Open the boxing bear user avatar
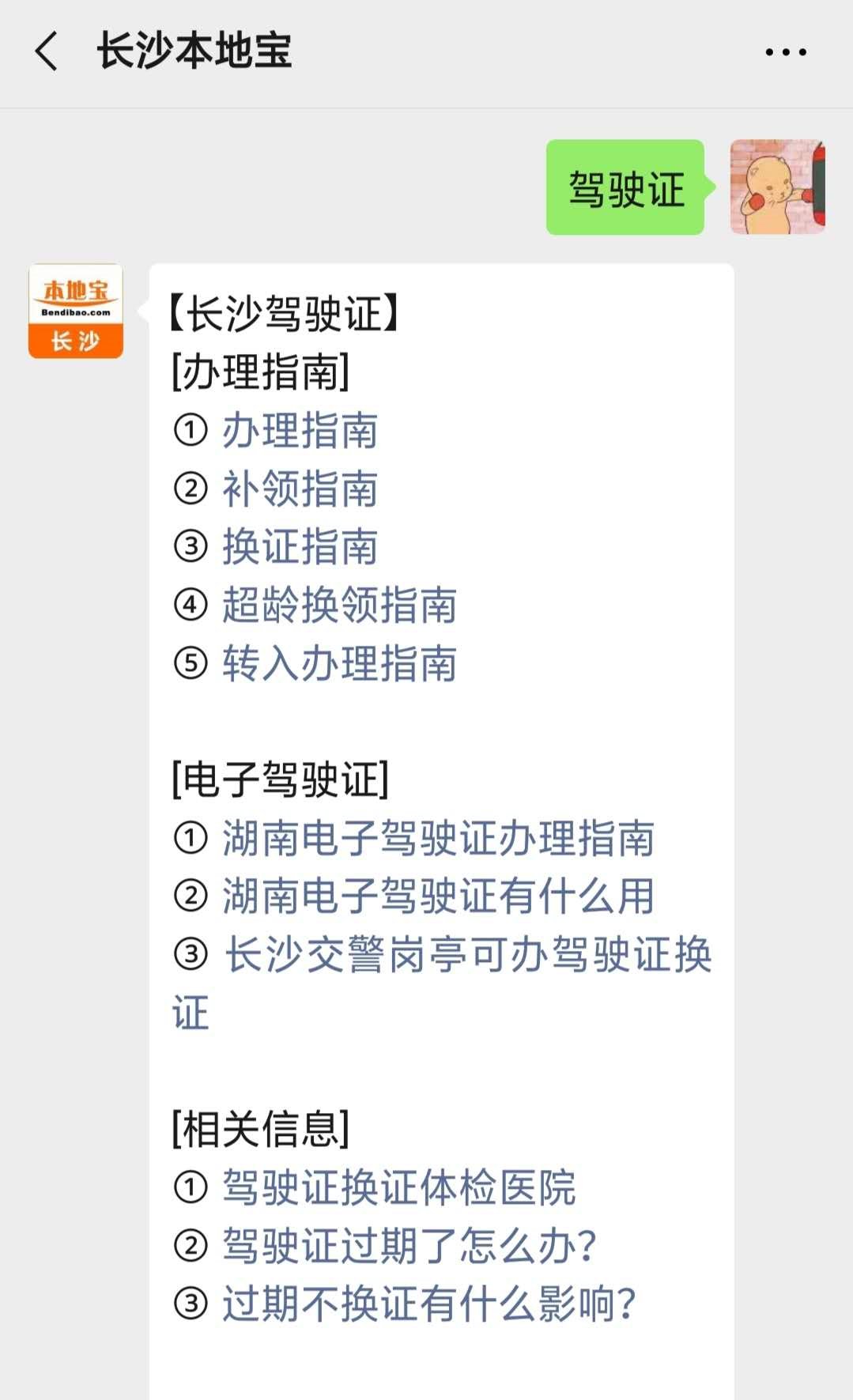853x1400 pixels. click(x=777, y=187)
